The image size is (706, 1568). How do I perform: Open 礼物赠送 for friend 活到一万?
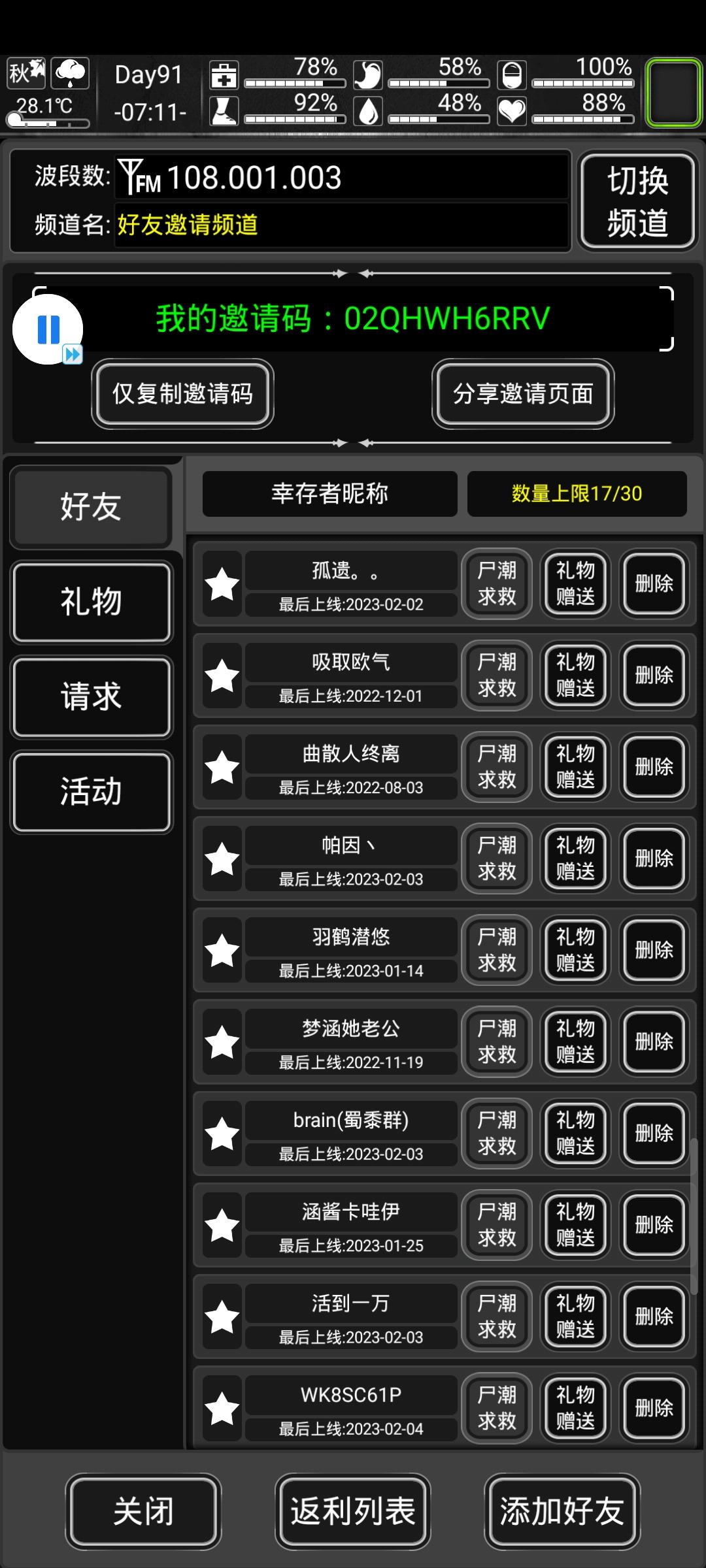click(x=574, y=1316)
